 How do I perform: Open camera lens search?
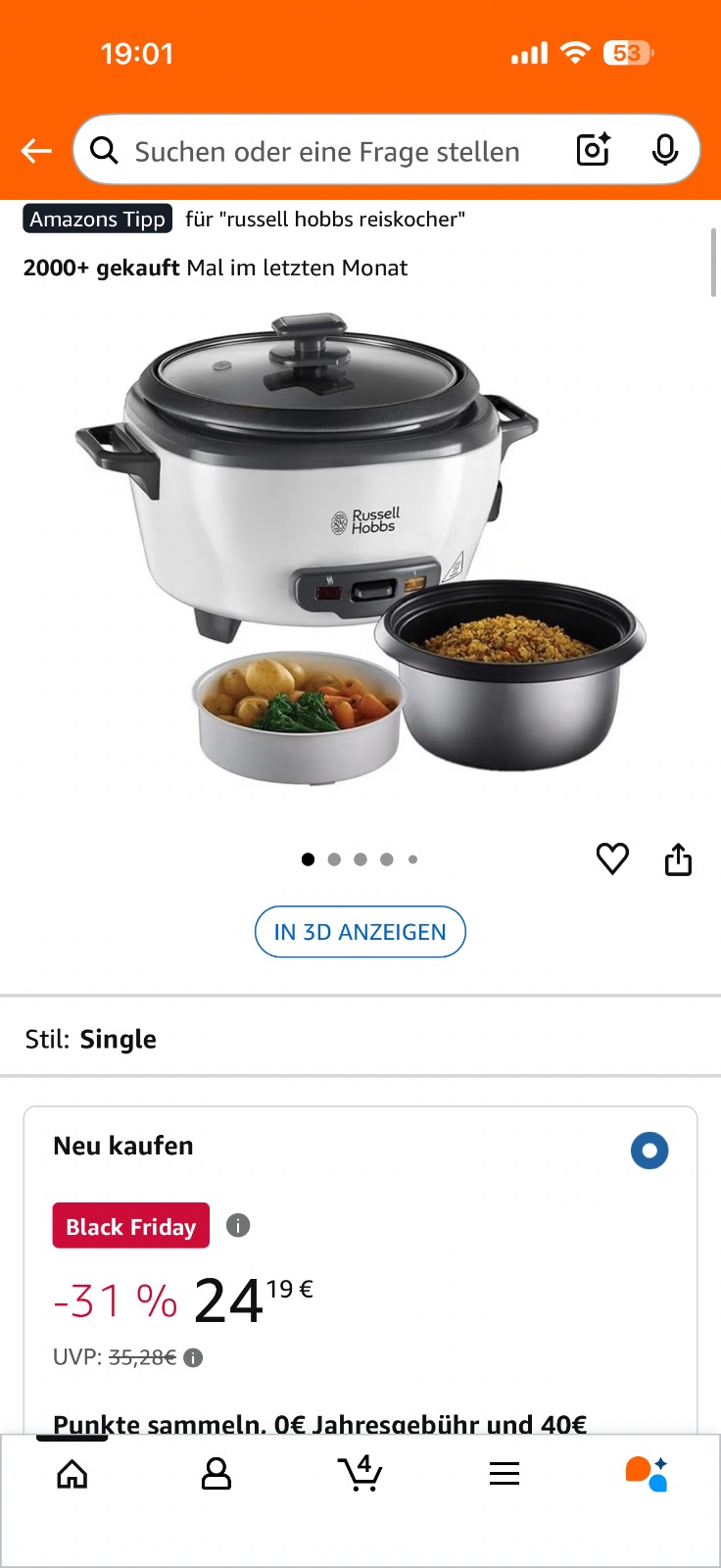[594, 150]
